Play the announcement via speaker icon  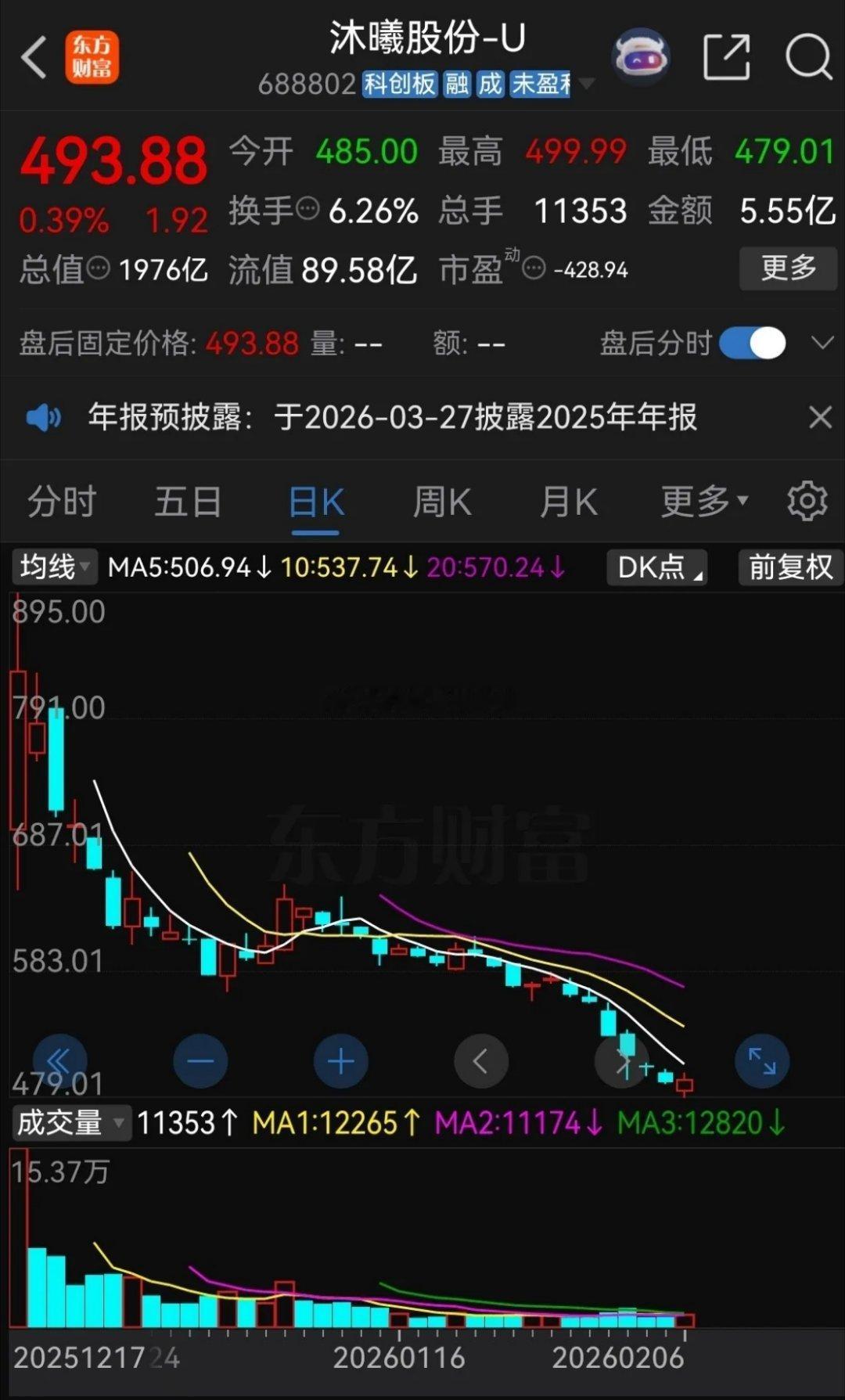(45, 418)
